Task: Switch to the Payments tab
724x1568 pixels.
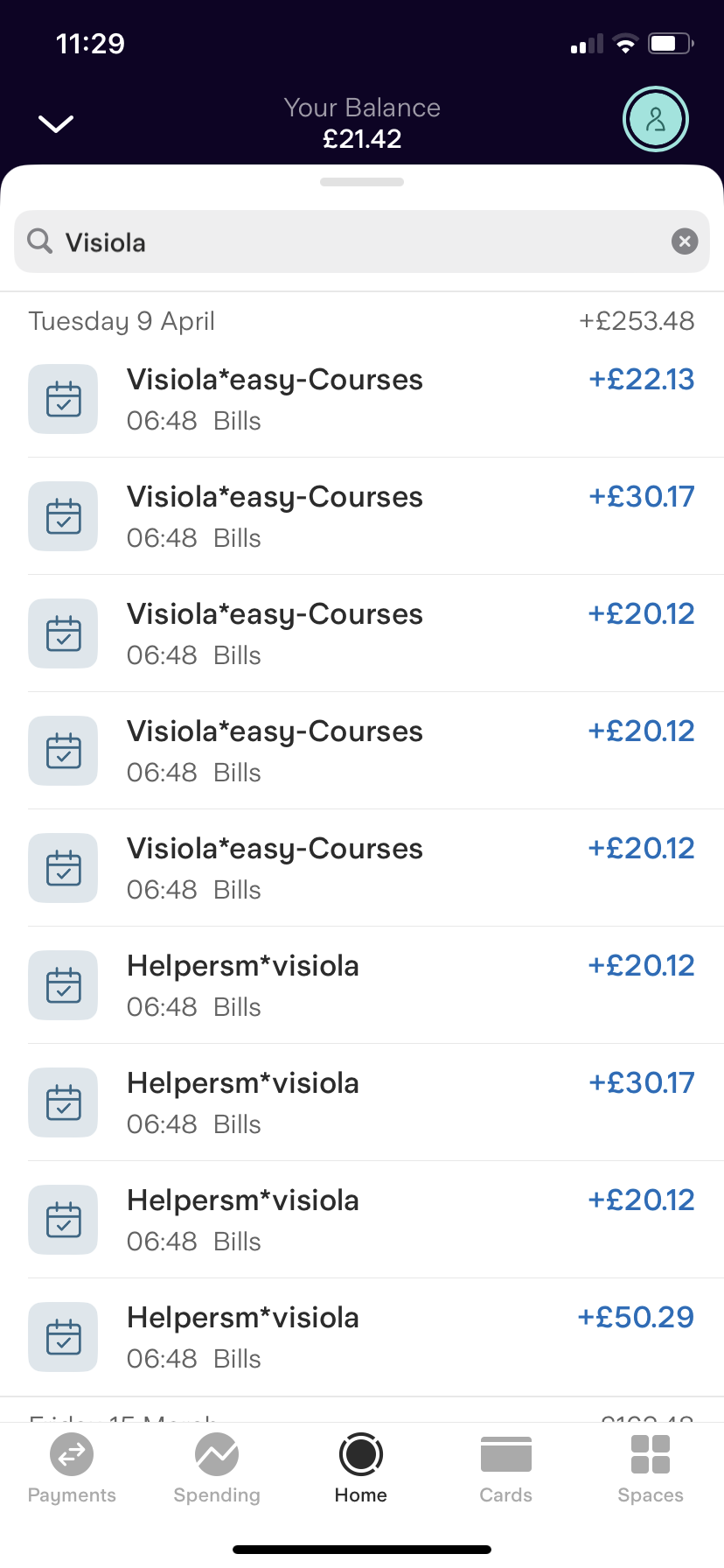Action: [72, 1468]
